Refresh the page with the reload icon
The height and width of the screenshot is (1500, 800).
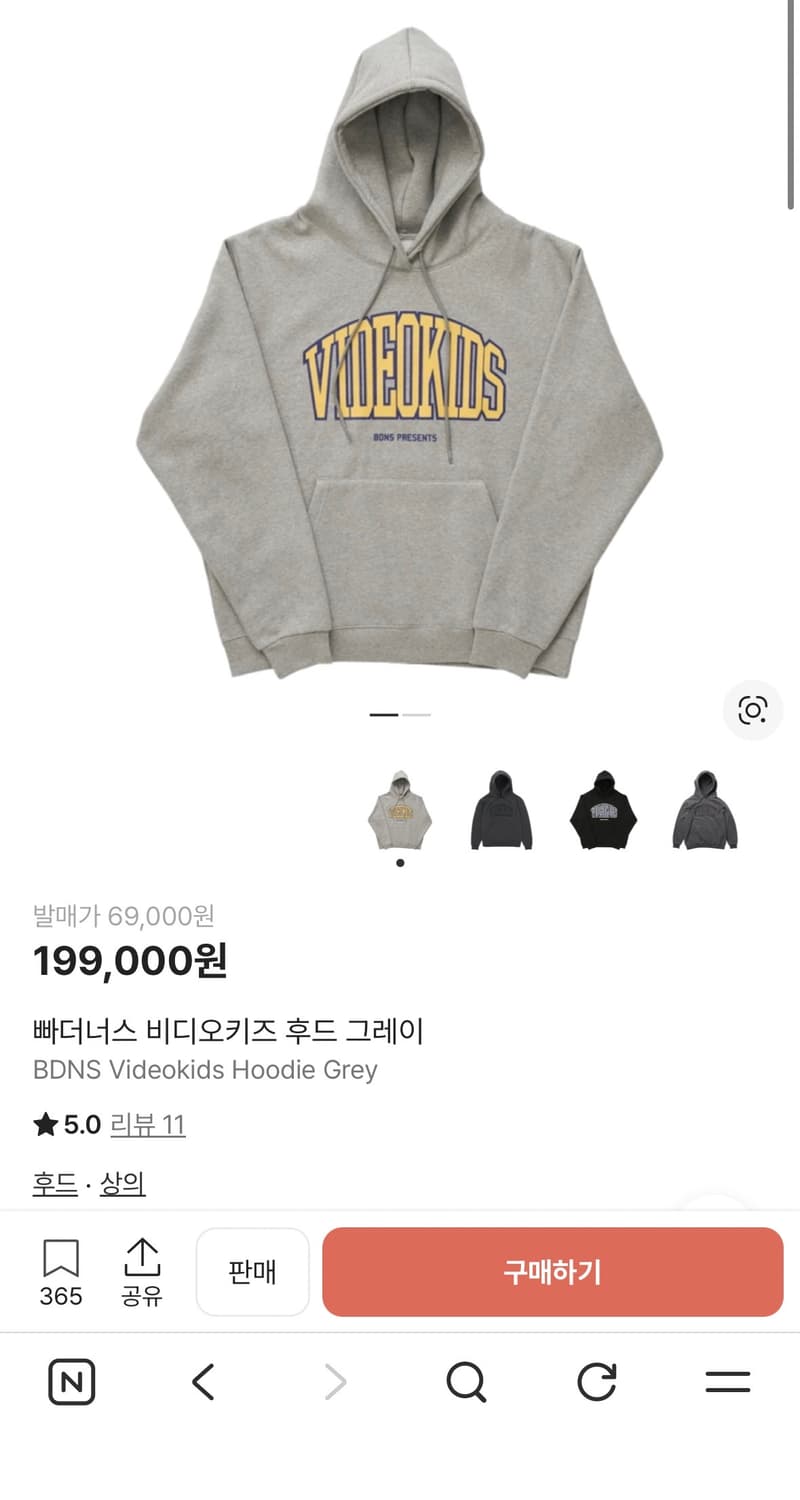tap(597, 1383)
